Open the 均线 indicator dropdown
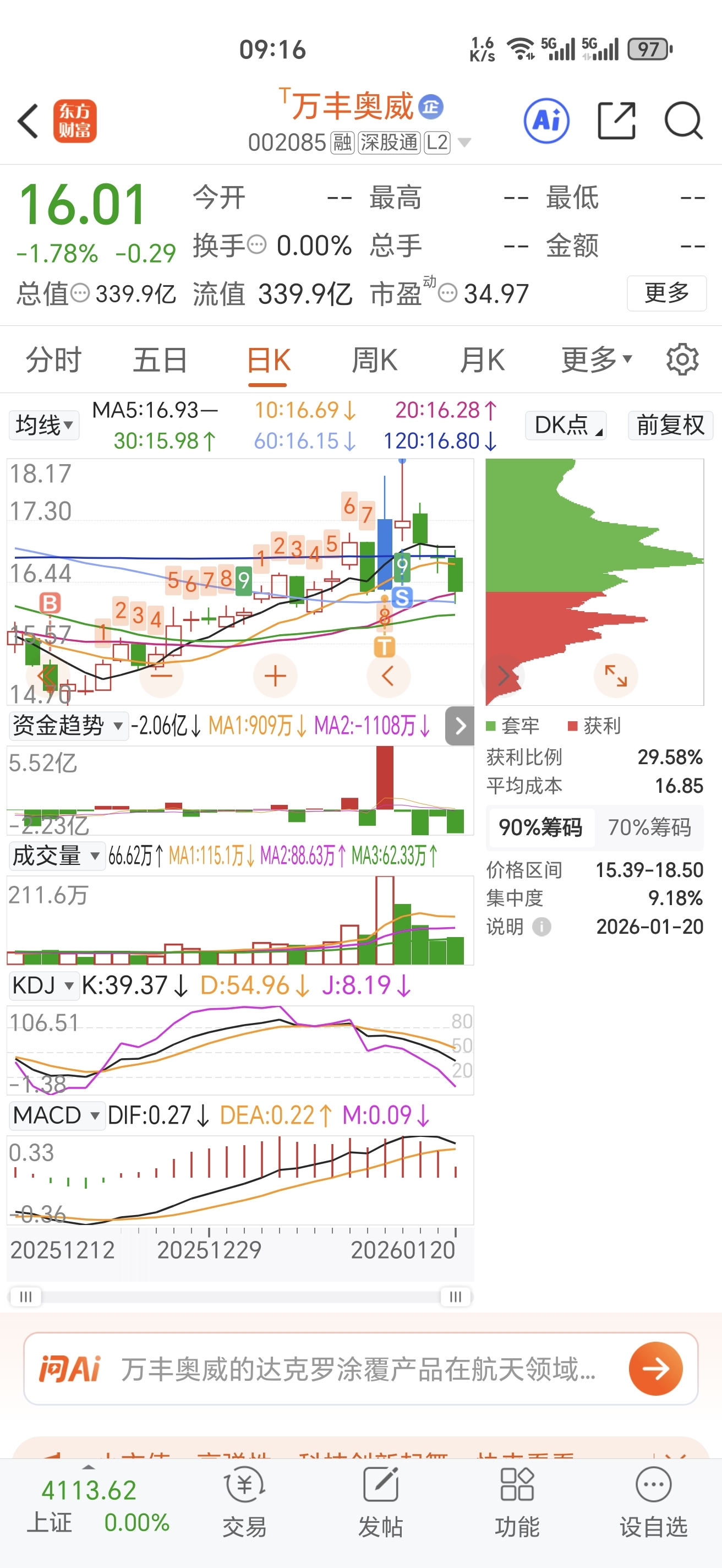The image size is (722, 1568). tap(44, 425)
